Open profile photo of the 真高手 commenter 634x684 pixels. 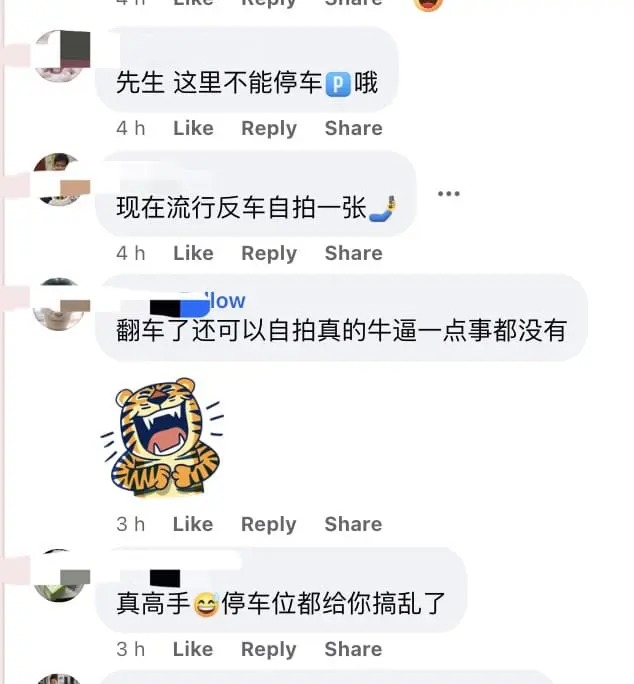(60, 577)
